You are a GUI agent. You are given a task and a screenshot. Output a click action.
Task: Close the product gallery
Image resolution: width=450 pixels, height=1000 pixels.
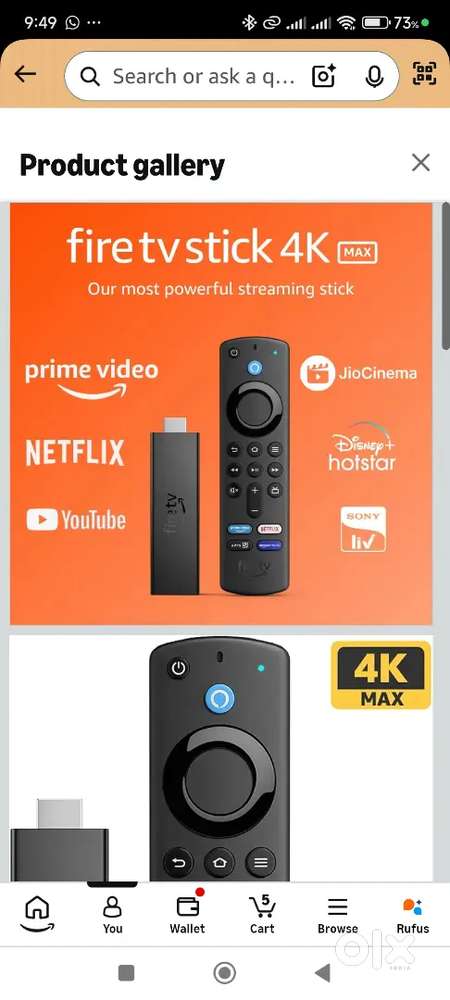[421, 163]
